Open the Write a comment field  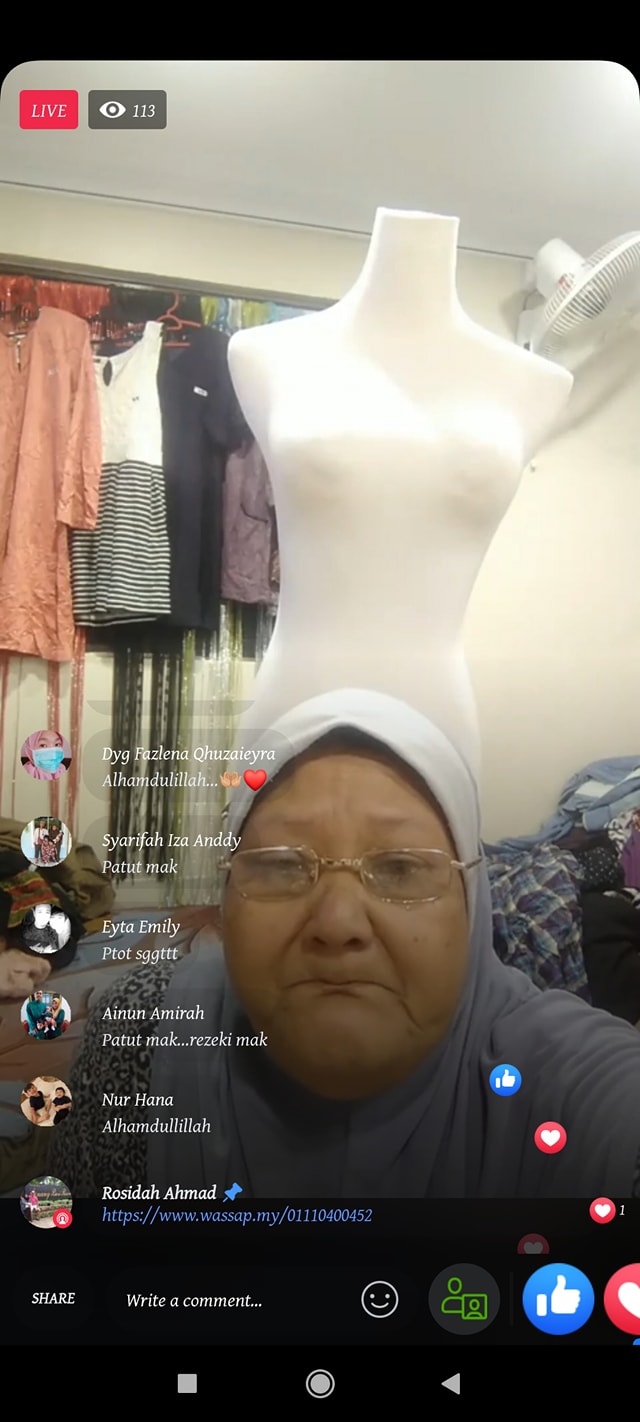tap(194, 1300)
